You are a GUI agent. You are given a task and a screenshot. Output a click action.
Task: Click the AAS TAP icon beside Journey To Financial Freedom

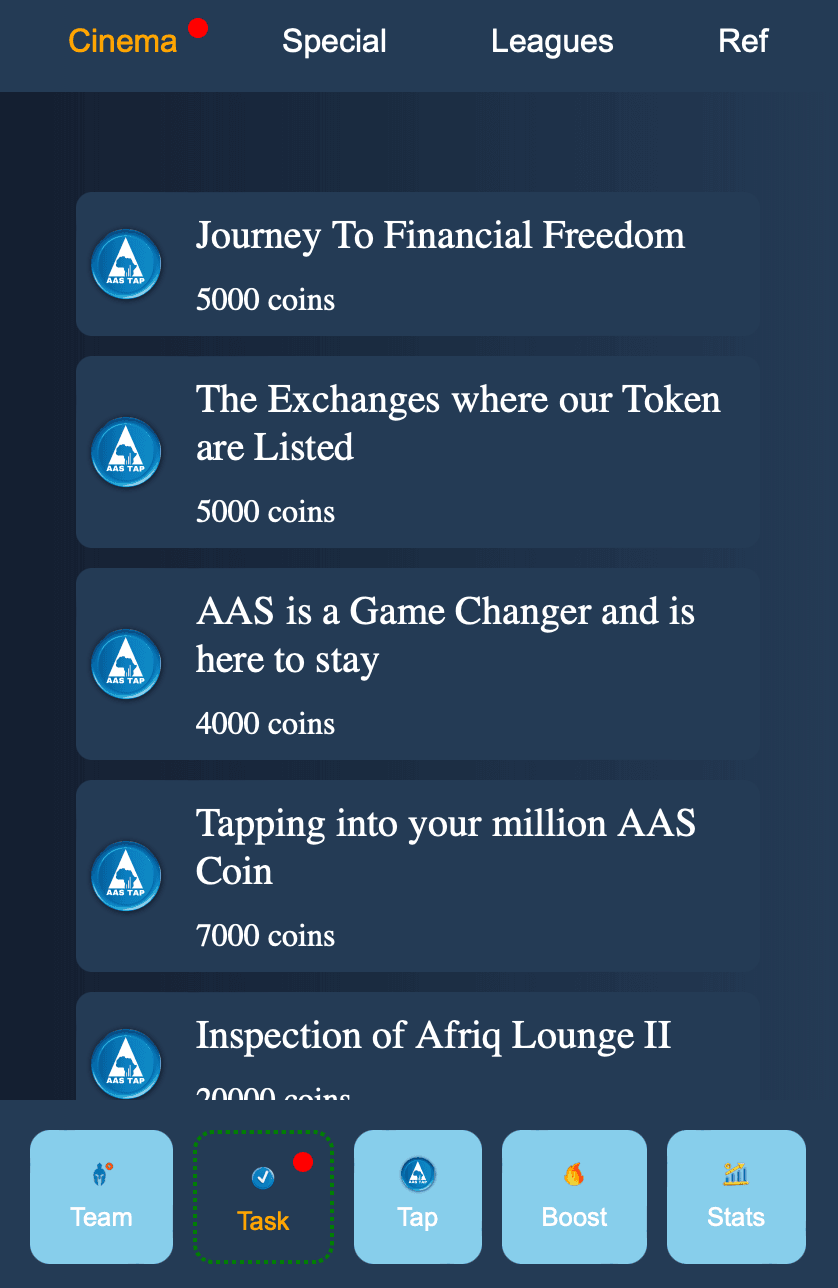pyautogui.click(x=126, y=263)
